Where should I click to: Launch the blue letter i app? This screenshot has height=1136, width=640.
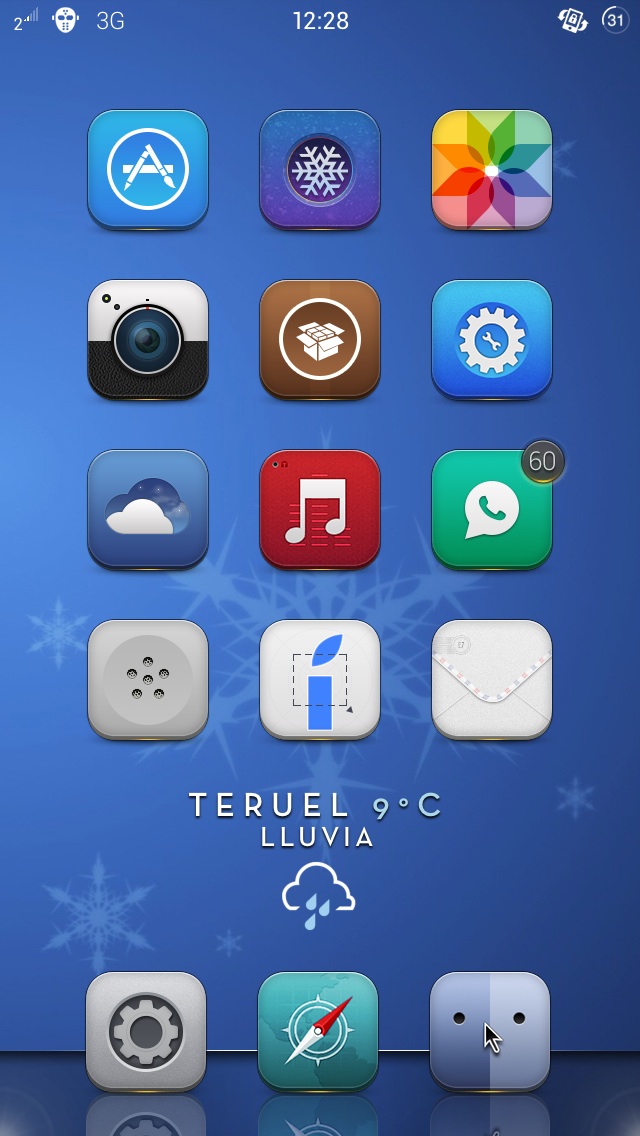click(320, 680)
